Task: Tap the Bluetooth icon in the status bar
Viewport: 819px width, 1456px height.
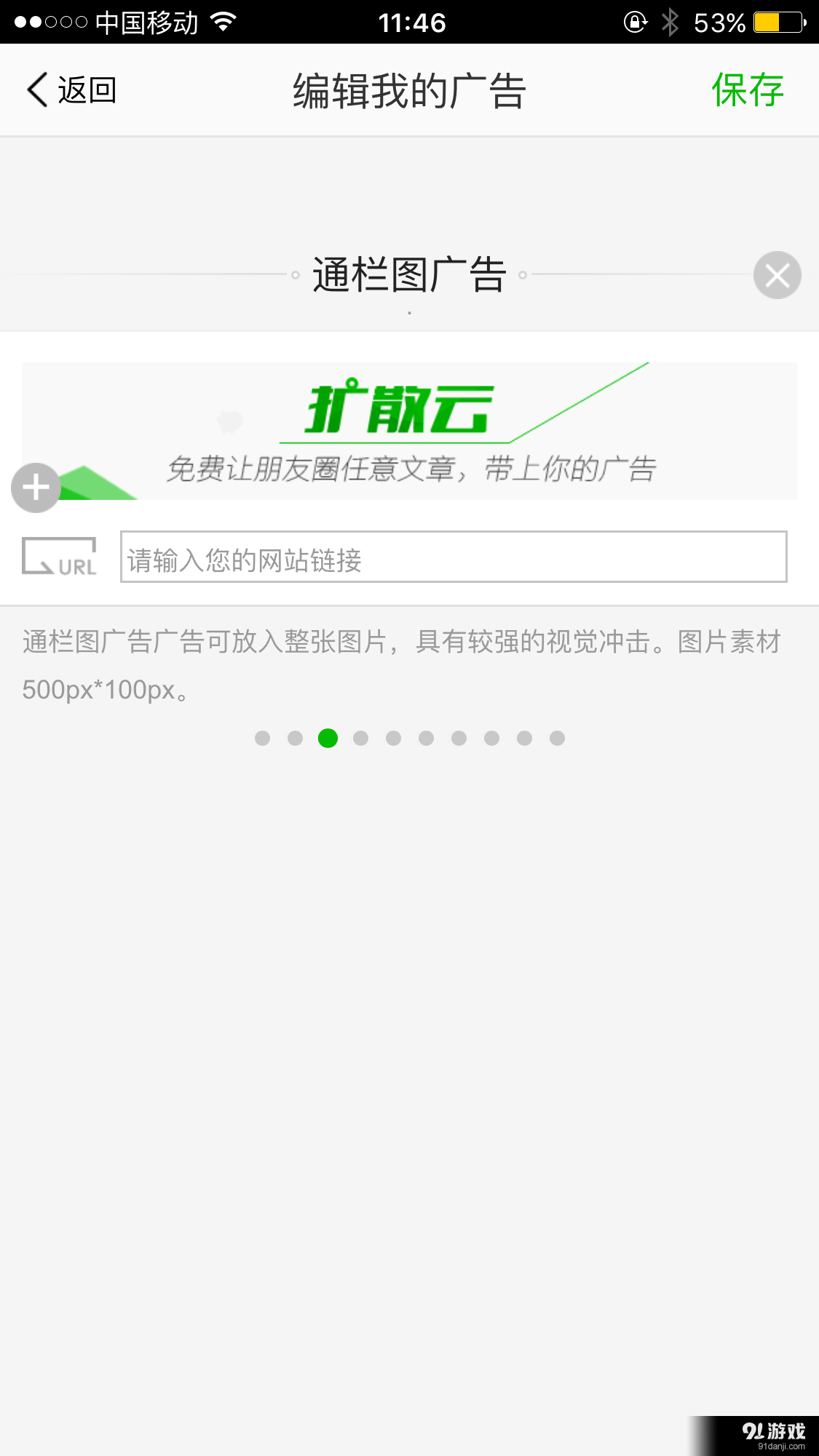Action: (670, 21)
